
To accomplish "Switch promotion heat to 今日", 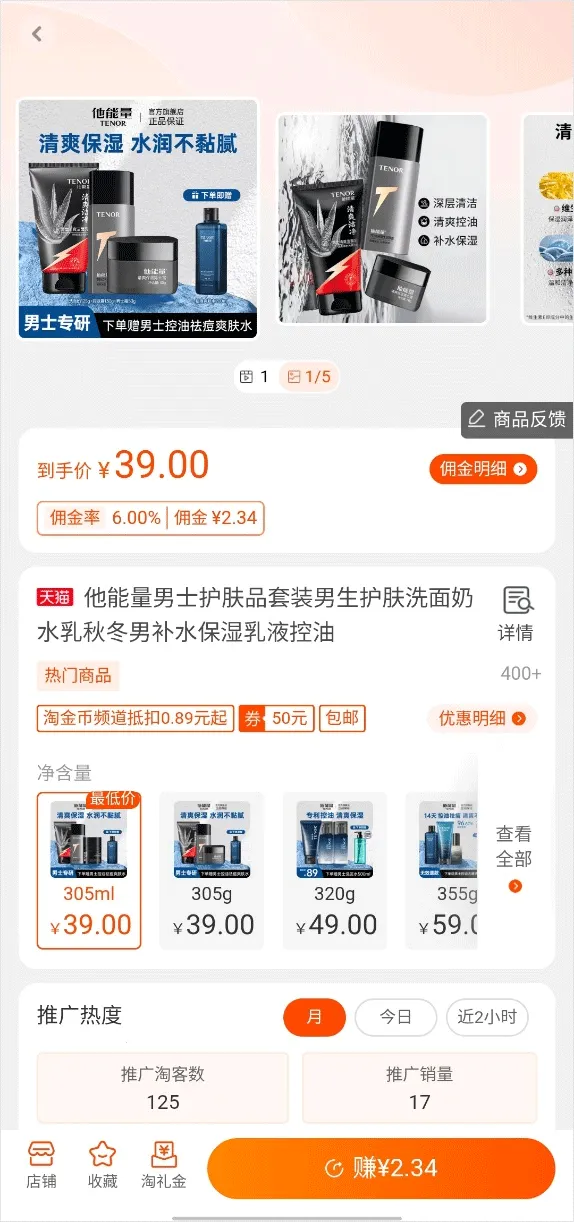I will point(395,1017).
